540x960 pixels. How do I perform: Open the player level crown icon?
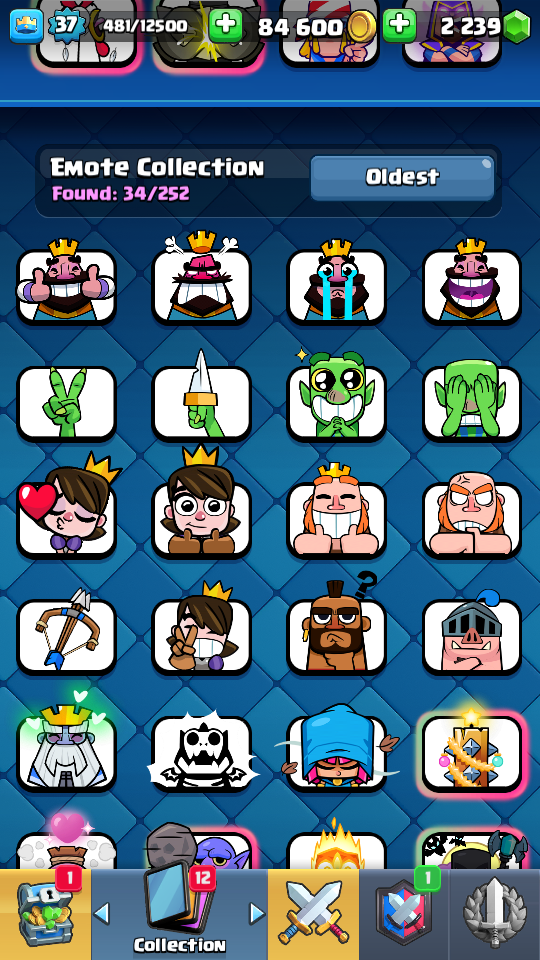point(26,26)
